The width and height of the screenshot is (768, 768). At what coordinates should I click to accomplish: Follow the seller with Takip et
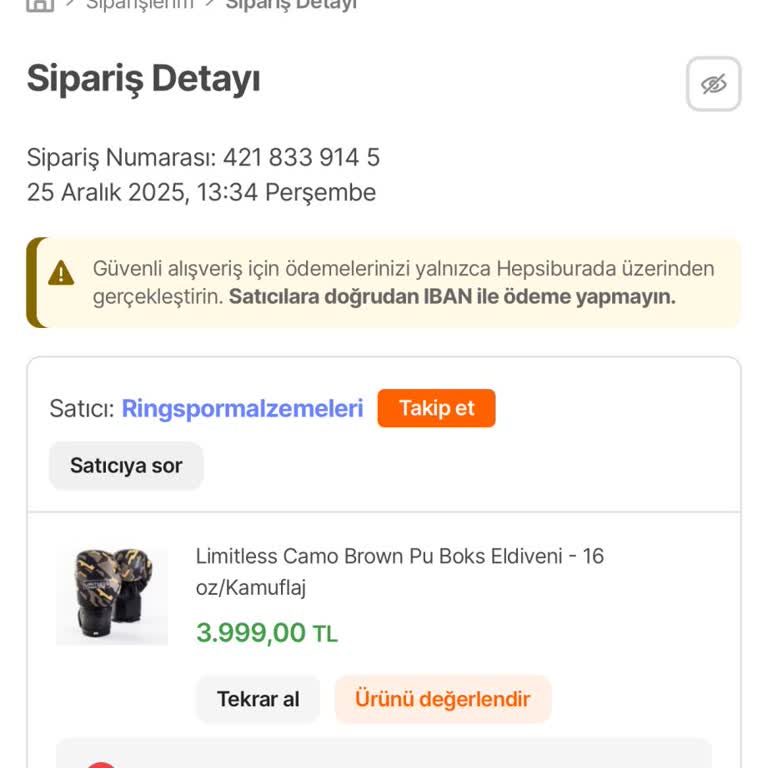[436, 408]
